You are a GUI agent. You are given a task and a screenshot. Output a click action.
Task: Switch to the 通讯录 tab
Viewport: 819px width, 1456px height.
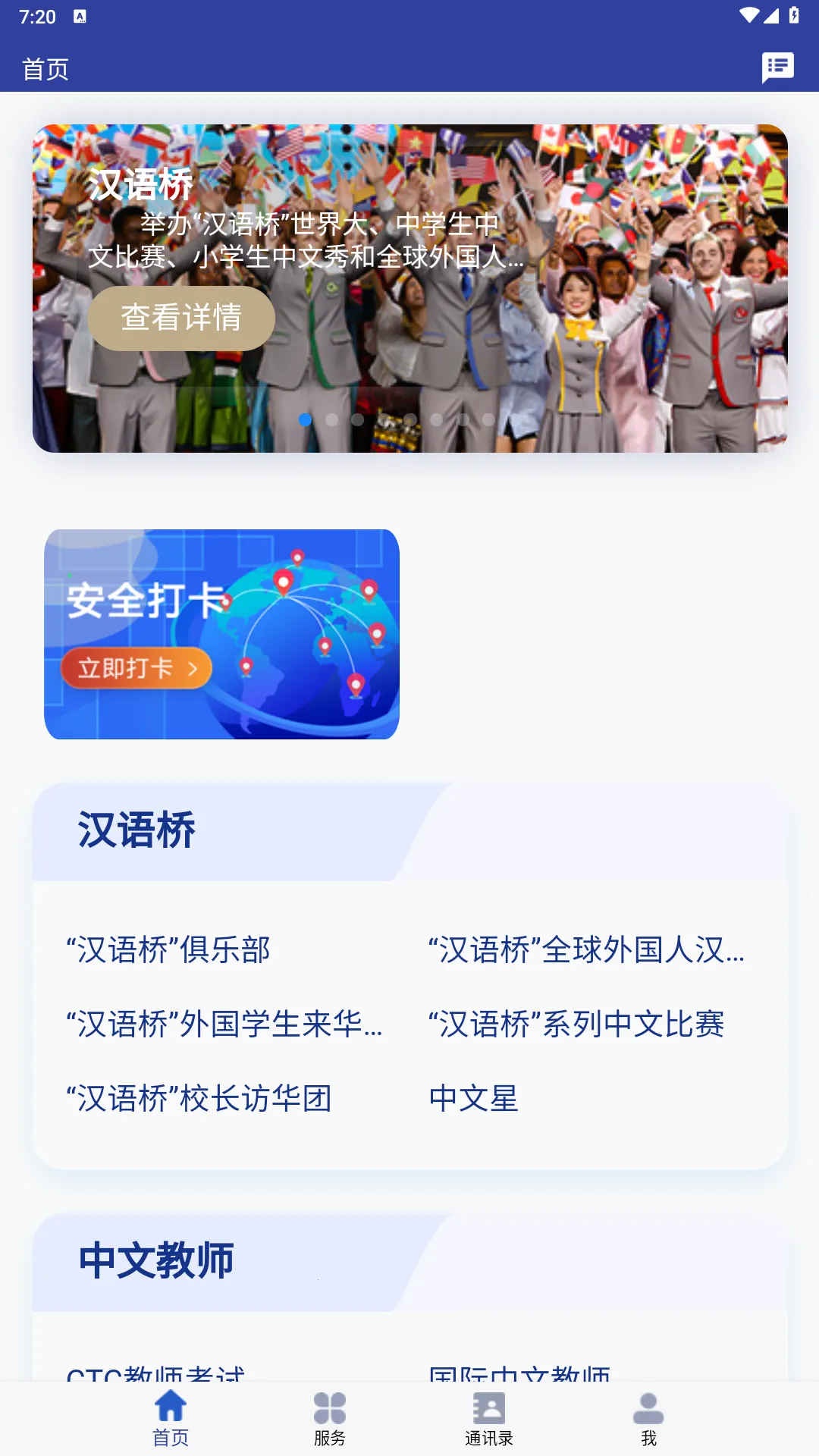click(x=489, y=1419)
